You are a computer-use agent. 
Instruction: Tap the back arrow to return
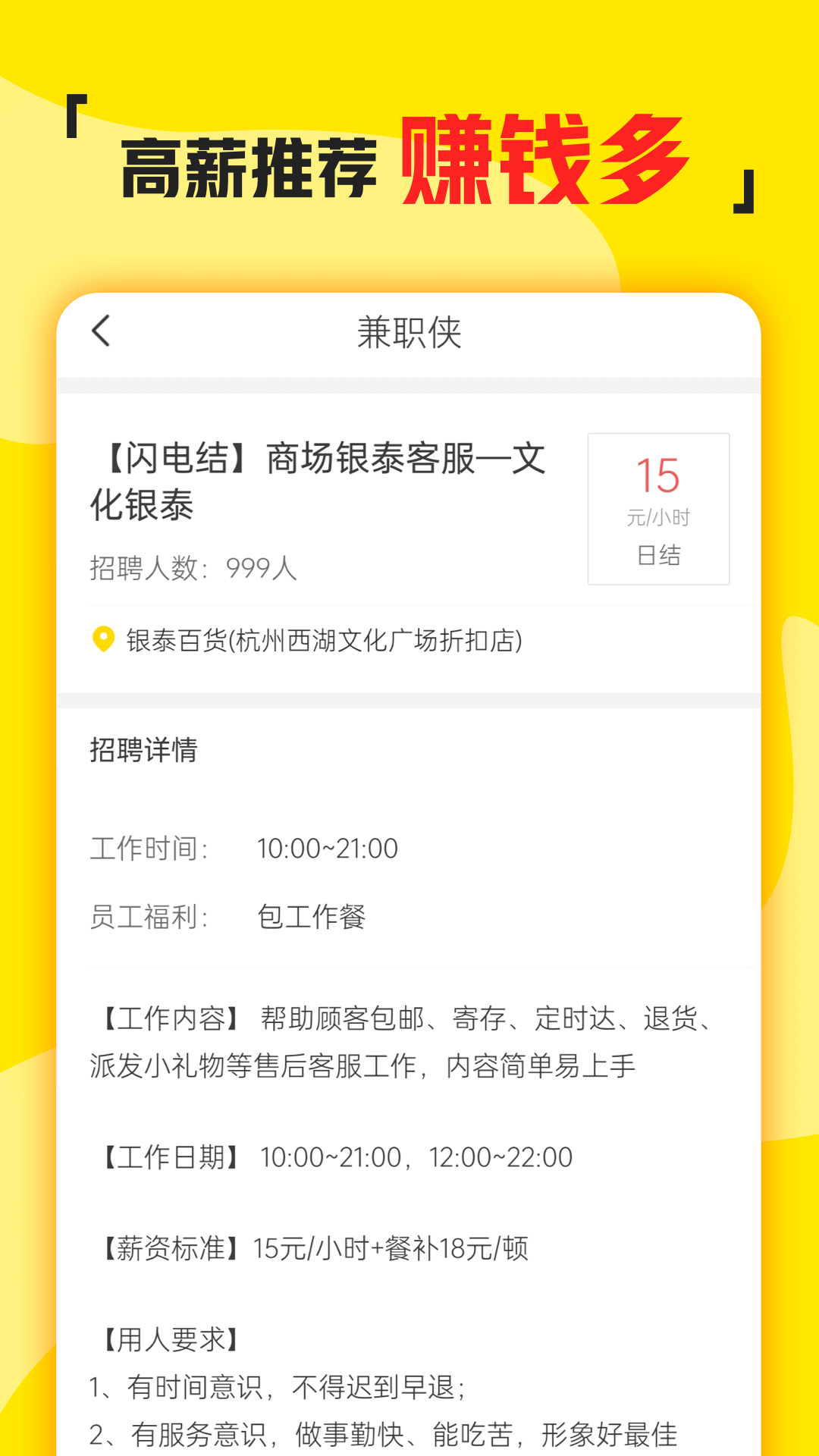[x=99, y=332]
